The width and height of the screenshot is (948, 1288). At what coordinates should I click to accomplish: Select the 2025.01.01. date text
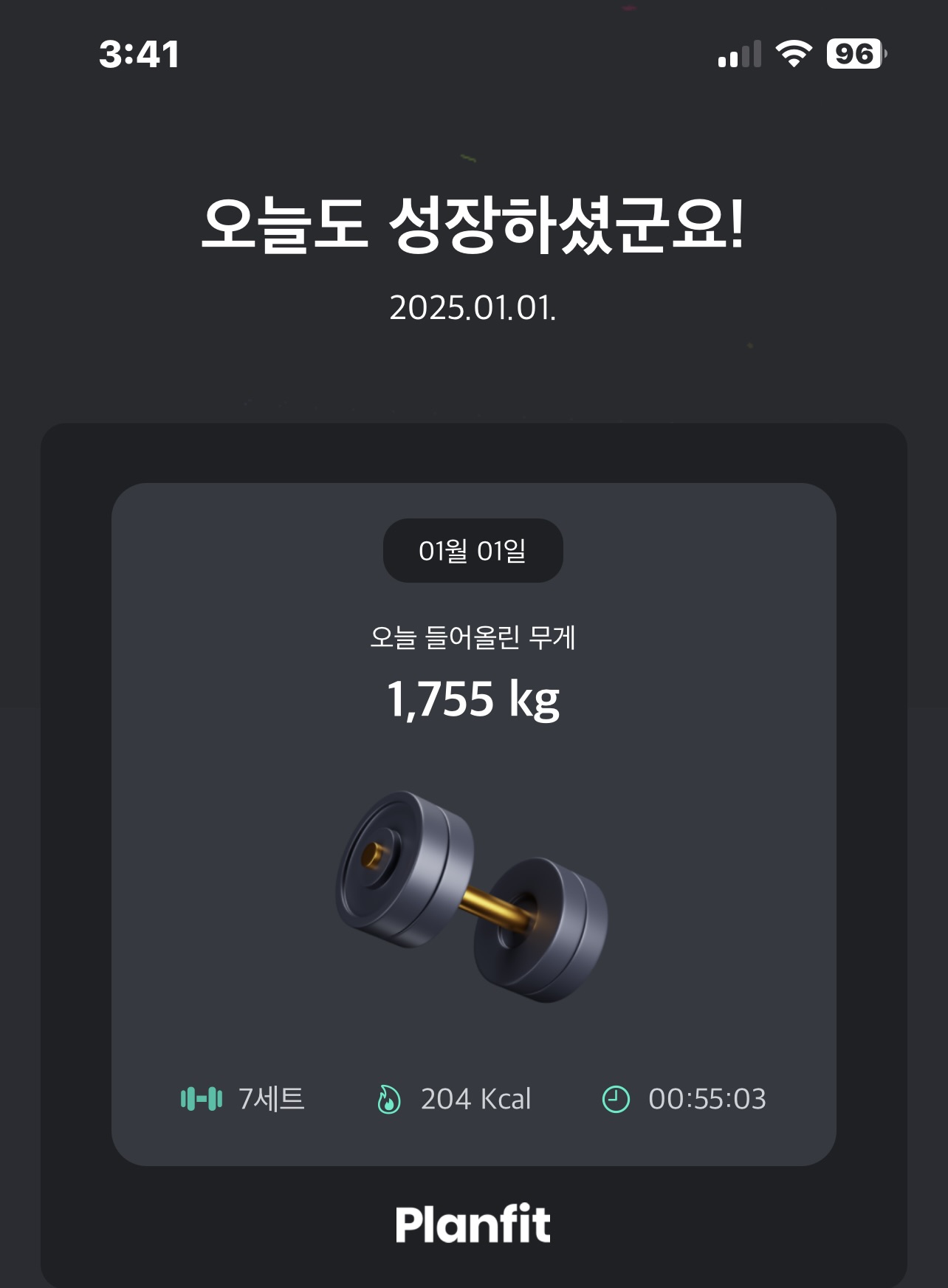[473, 305]
